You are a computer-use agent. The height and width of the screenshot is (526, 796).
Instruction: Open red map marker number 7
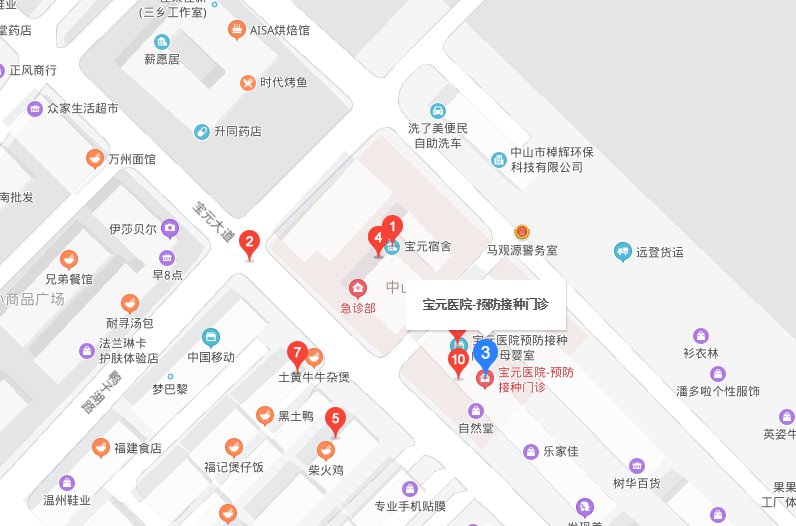point(296,352)
